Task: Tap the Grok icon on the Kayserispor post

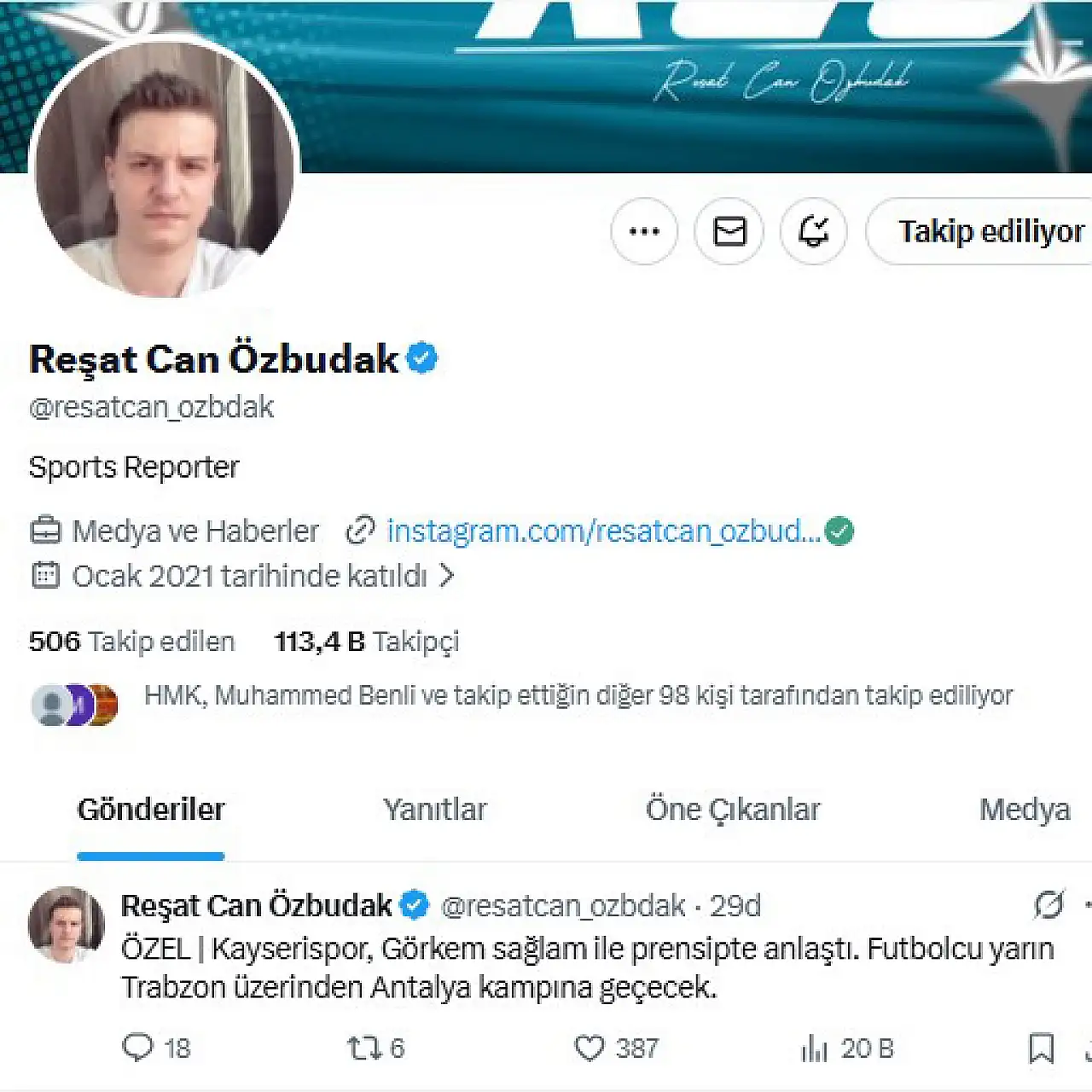Action: [1048, 905]
